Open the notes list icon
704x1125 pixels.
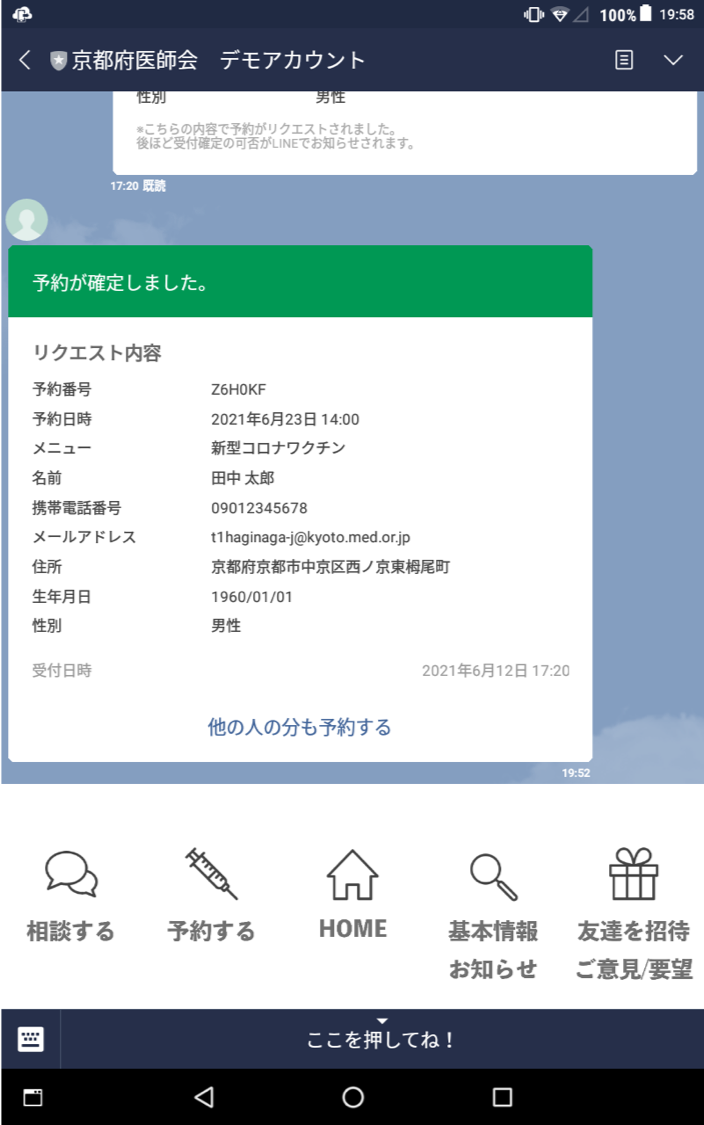[624, 60]
